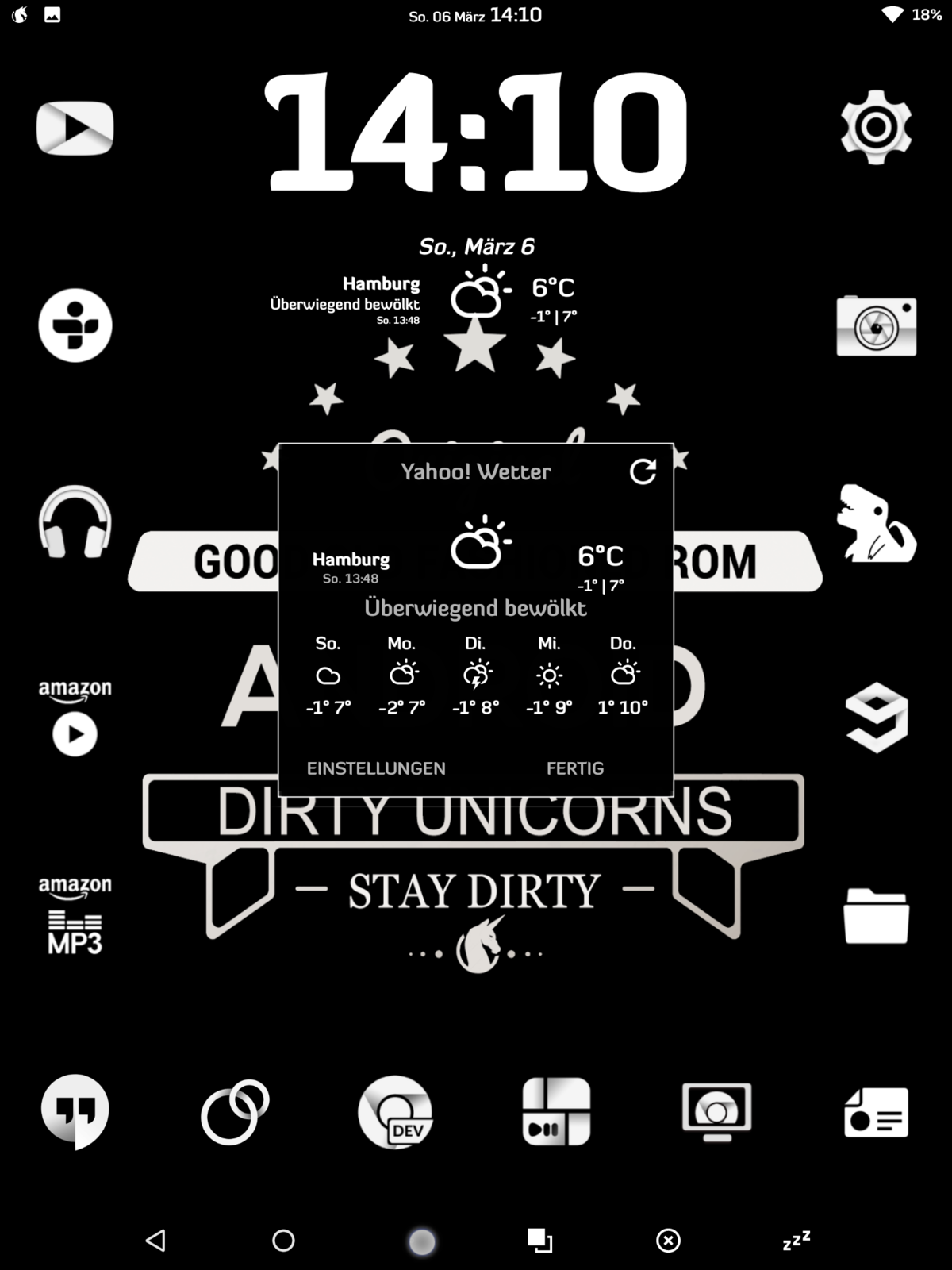
Task: Open the Chrome Dev browser
Action: (x=395, y=1111)
